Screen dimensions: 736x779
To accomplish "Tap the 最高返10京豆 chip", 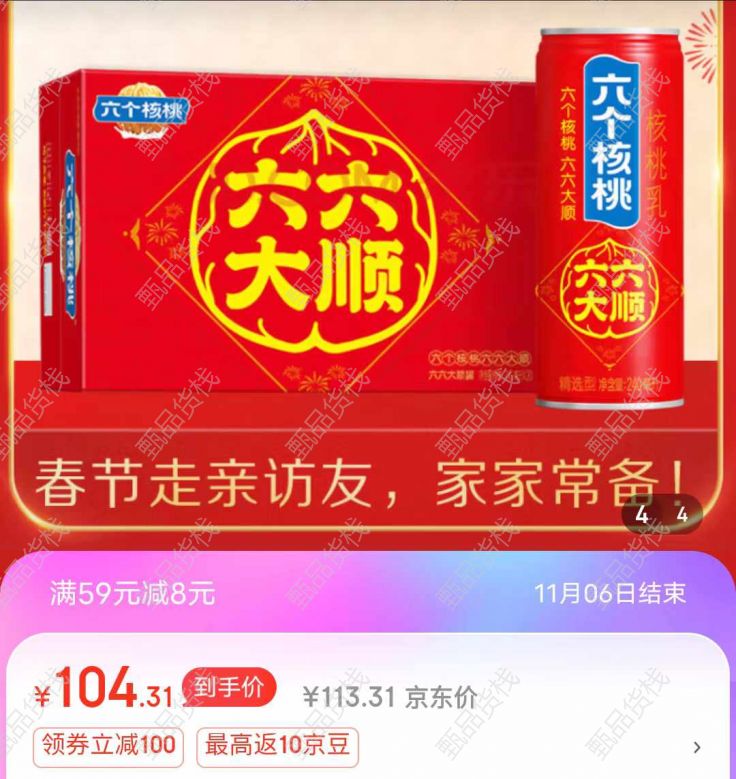I will click(x=277, y=745).
